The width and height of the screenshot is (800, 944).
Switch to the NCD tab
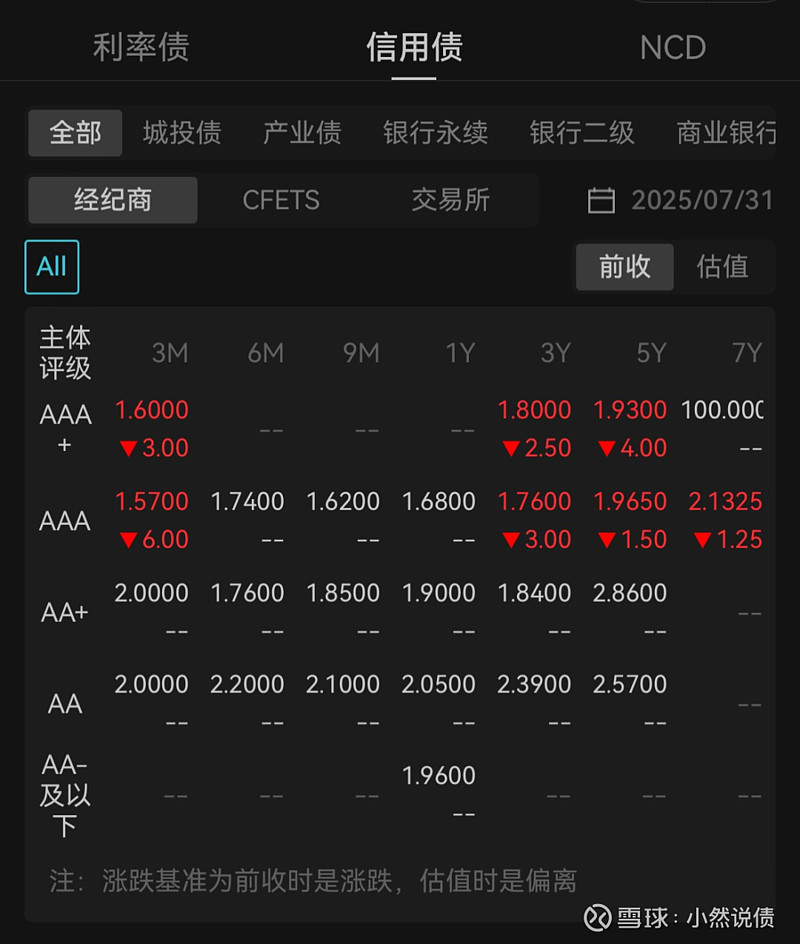(x=673, y=47)
